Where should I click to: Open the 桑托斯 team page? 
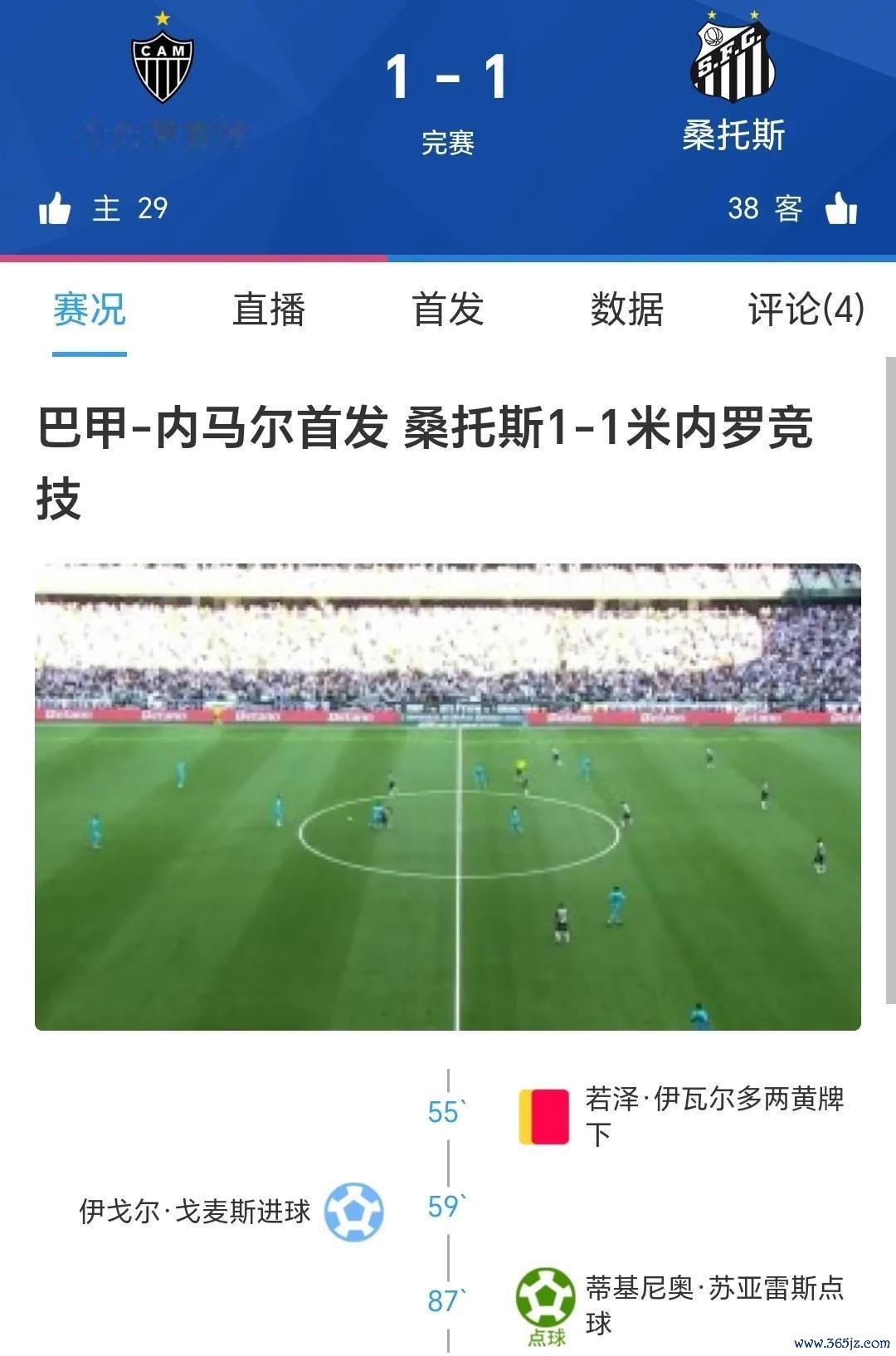click(x=733, y=83)
